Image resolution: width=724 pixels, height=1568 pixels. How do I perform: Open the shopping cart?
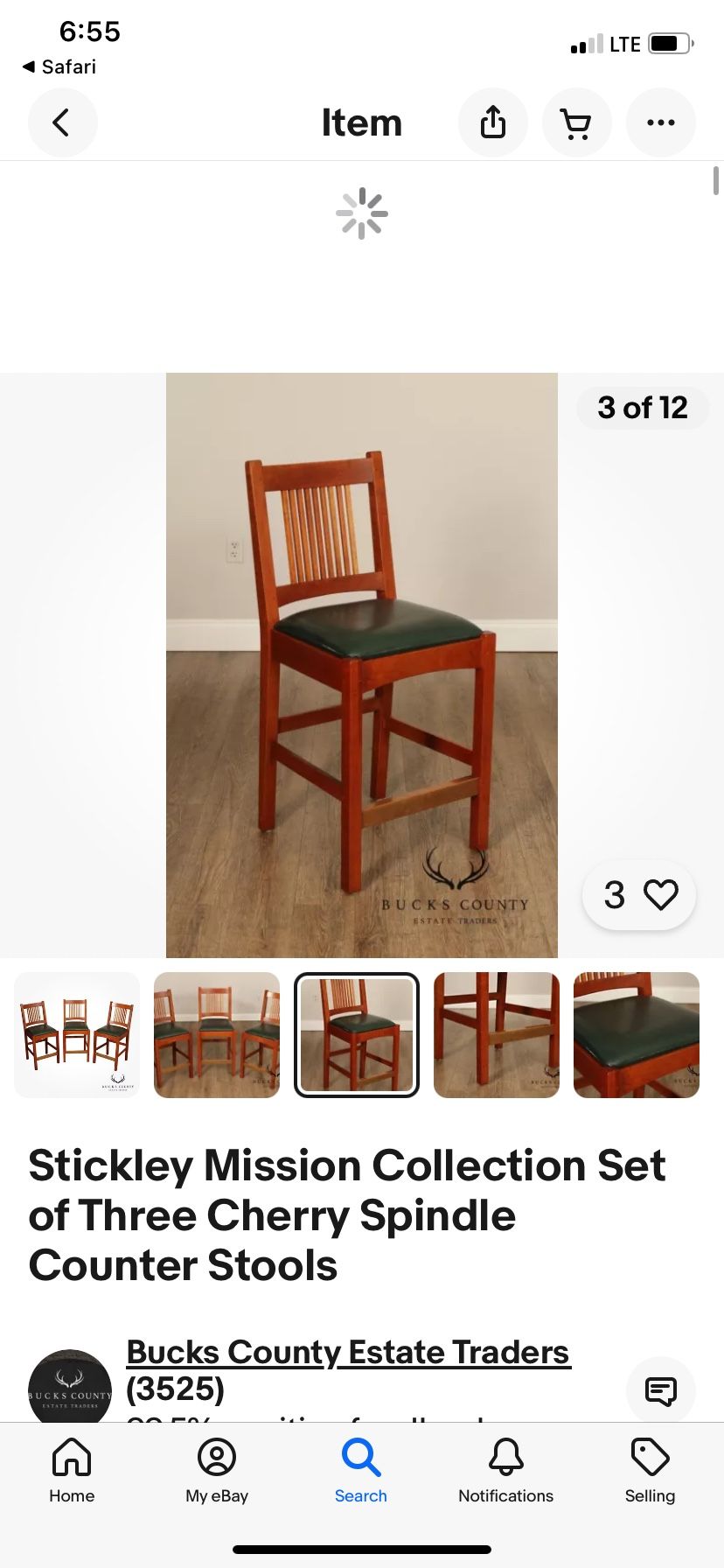click(x=576, y=122)
